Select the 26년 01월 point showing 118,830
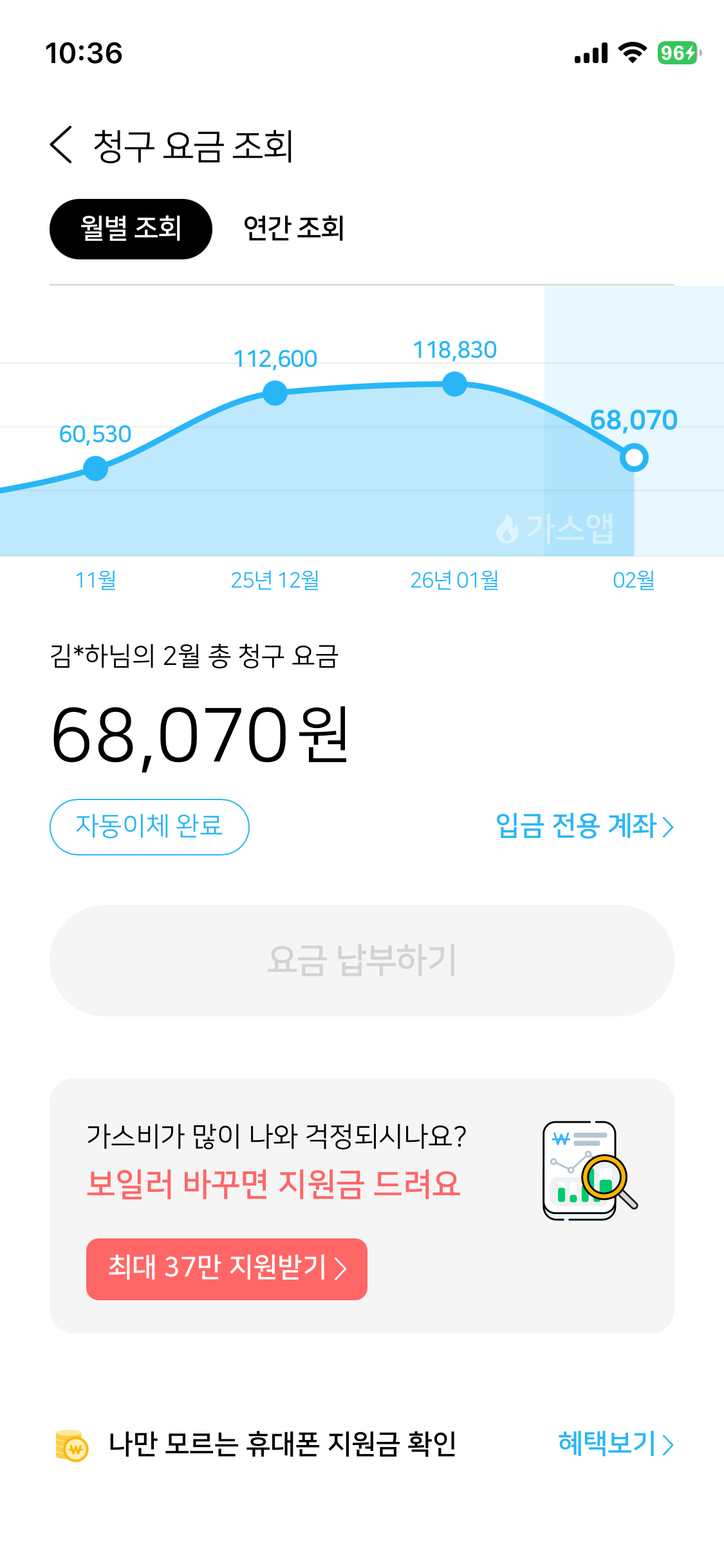This screenshot has width=724, height=1568. click(455, 384)
